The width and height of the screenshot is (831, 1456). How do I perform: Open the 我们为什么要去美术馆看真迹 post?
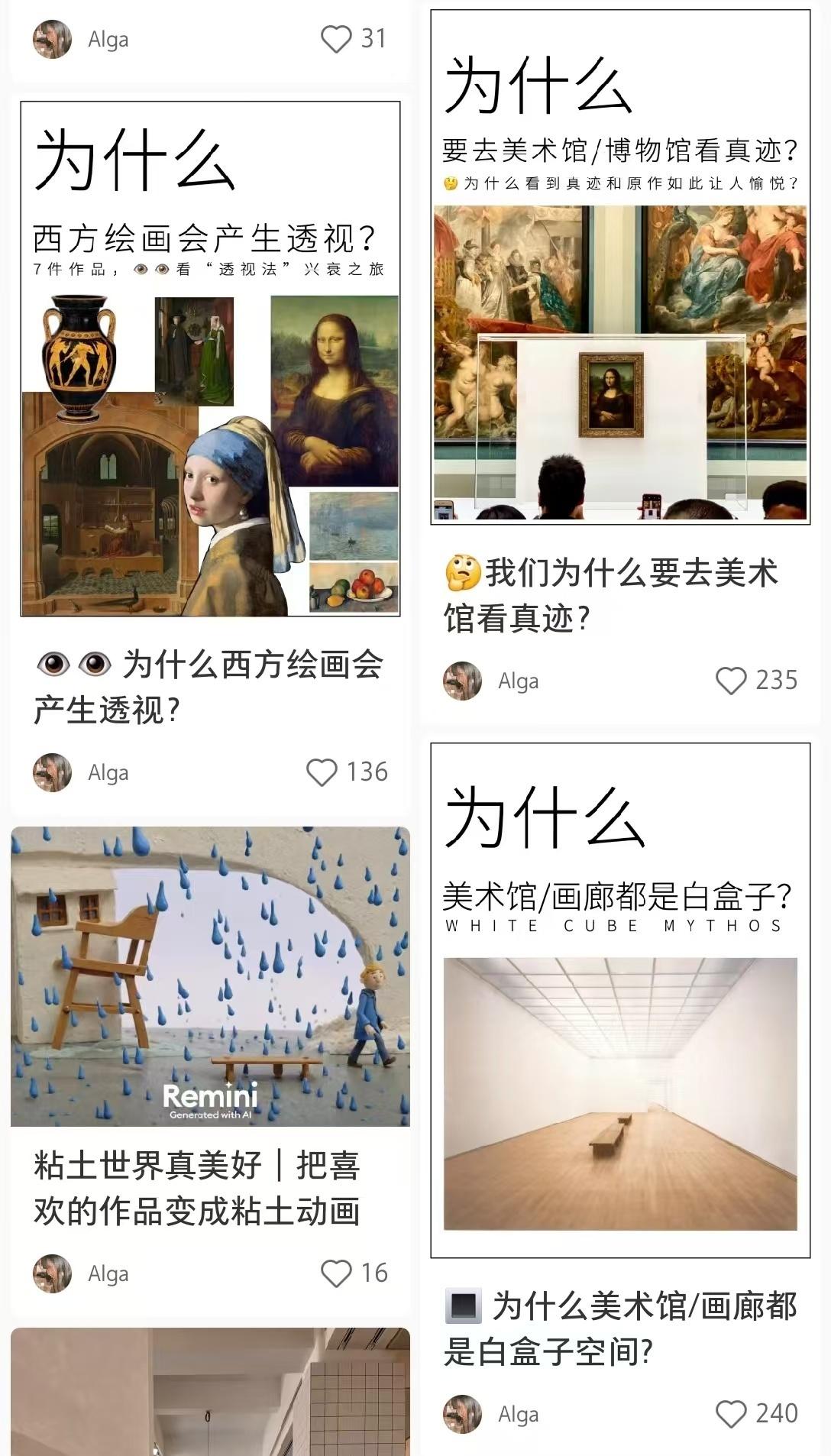coord(620,267)
